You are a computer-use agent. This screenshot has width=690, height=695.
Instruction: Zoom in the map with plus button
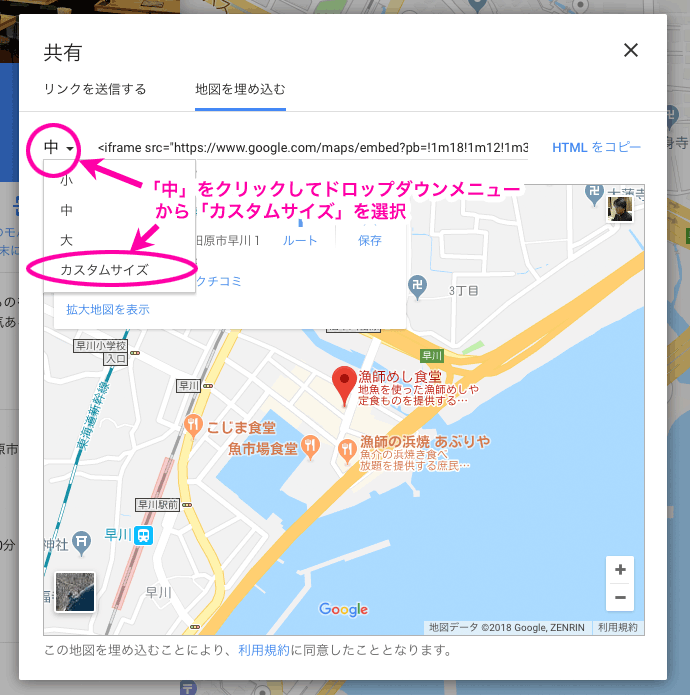click(620, 570)
